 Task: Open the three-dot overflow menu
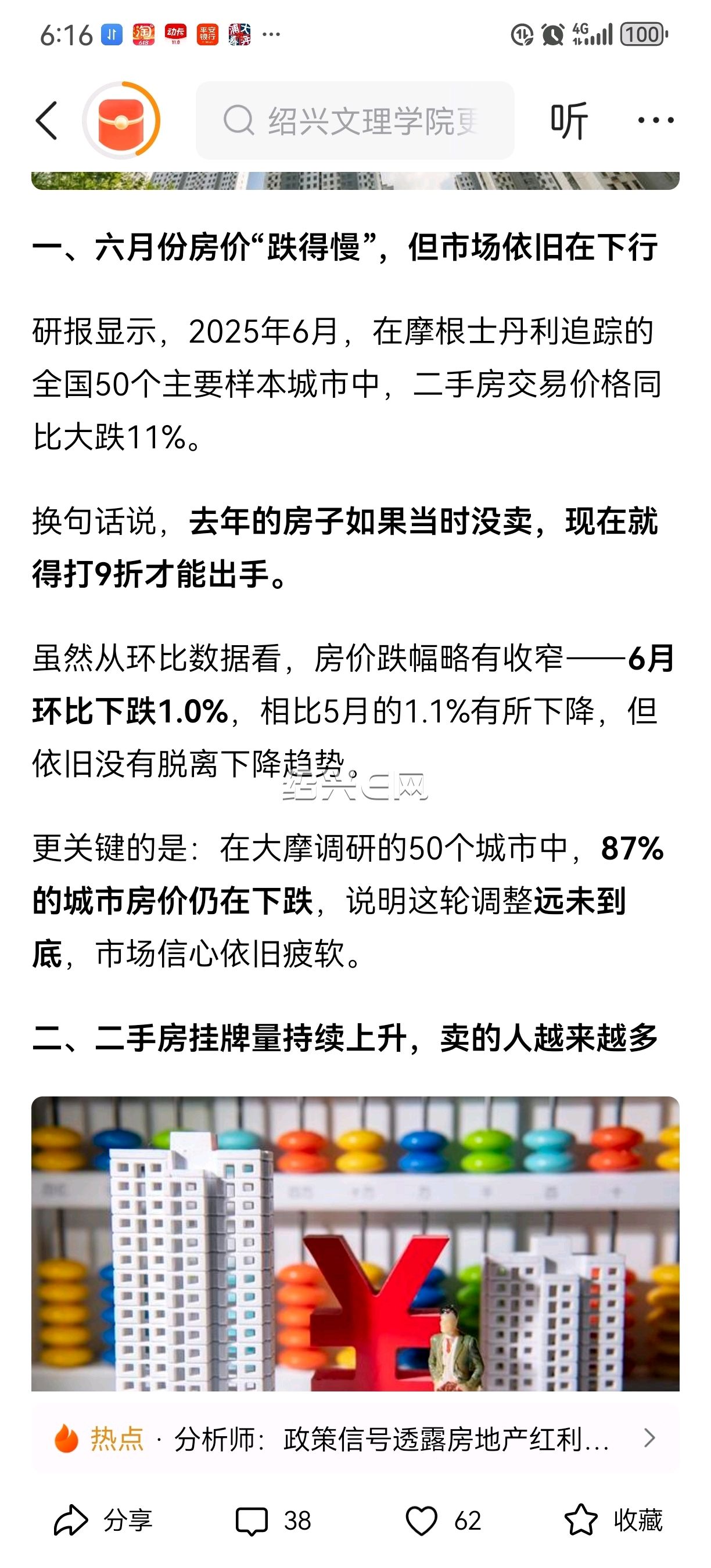click(655, 121)
